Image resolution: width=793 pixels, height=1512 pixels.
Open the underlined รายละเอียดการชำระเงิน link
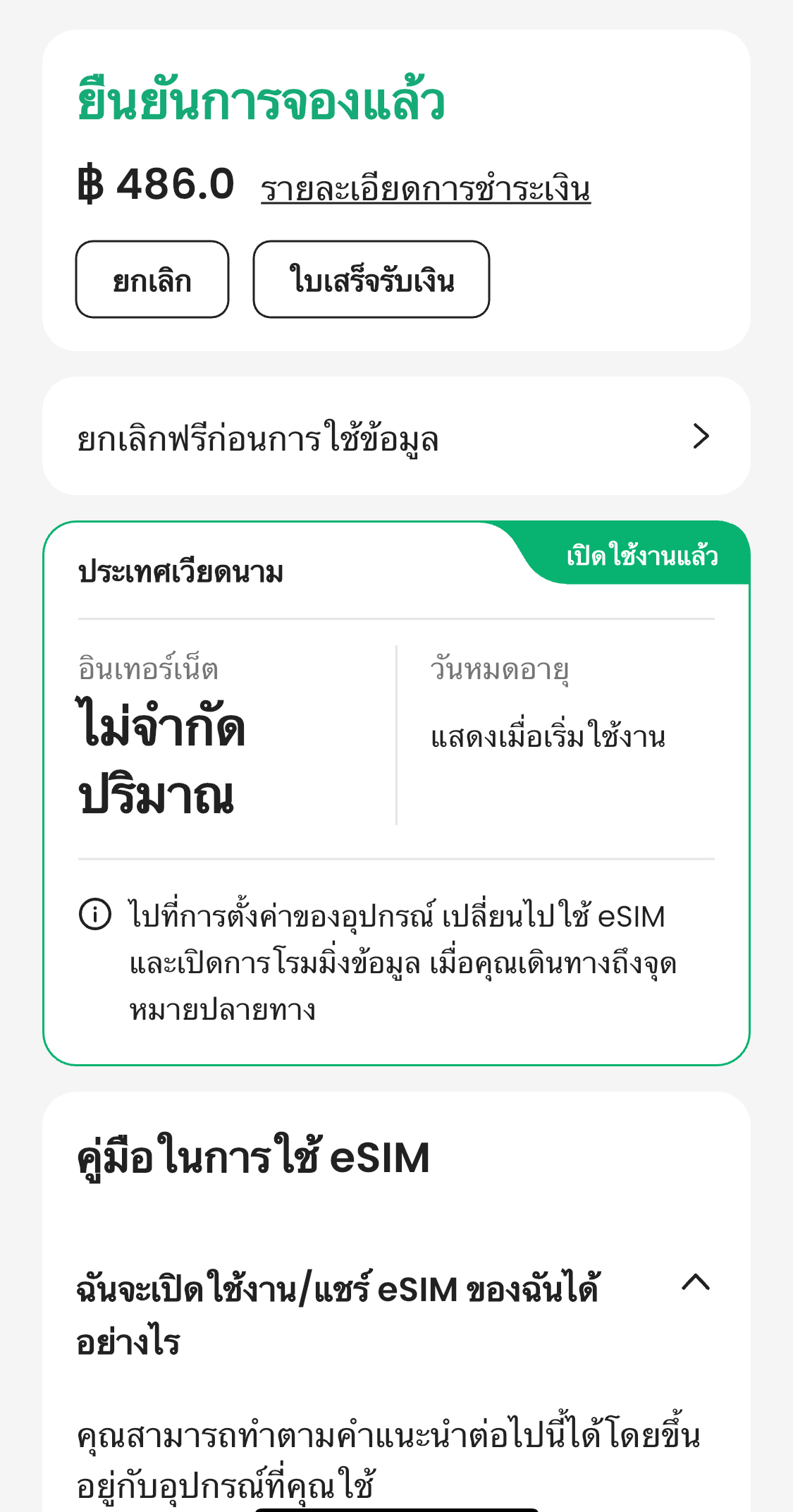coord(426,188)
